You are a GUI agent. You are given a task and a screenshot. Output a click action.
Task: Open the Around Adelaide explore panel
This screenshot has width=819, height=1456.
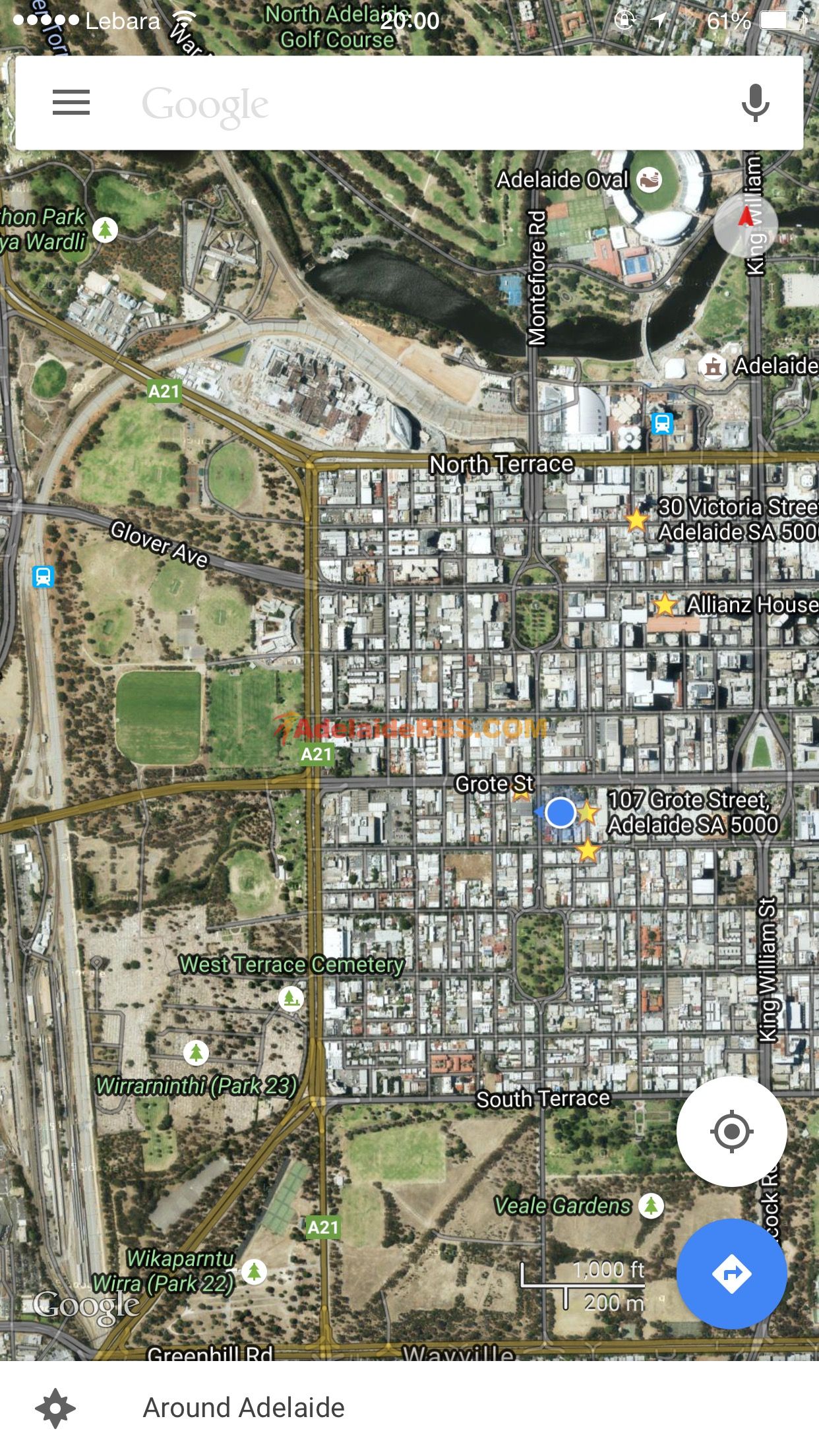coord(244,1407)
